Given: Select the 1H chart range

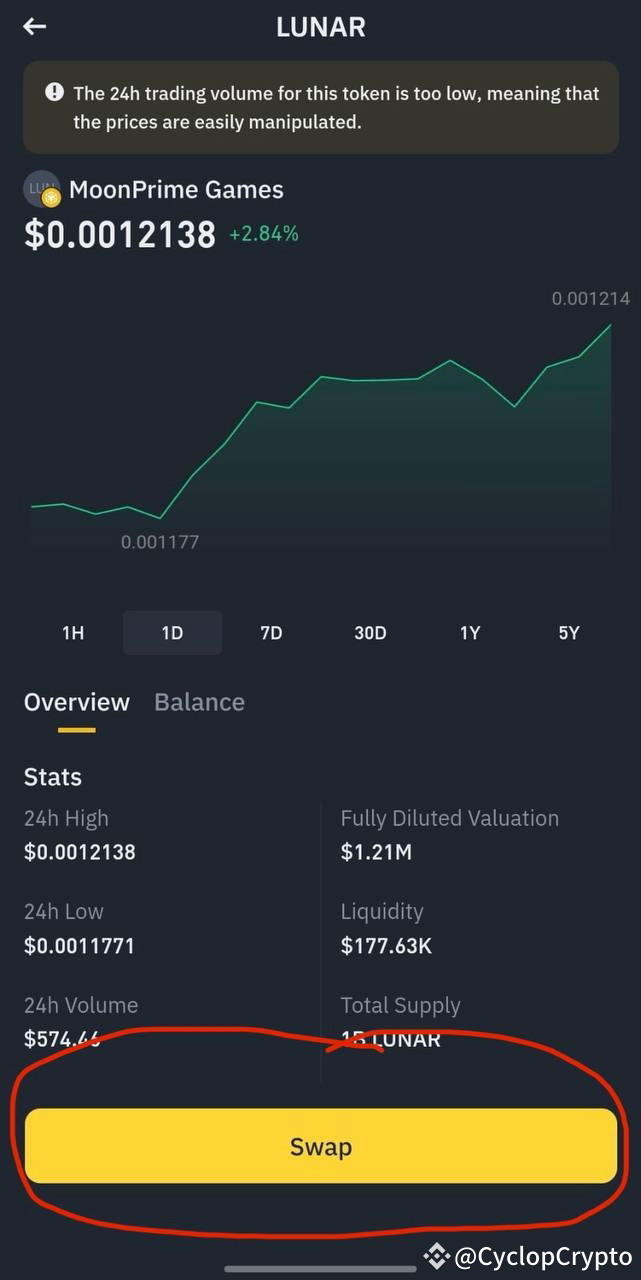Looking at the screenshot, I should pyautogui.click(x=73, y=633).
